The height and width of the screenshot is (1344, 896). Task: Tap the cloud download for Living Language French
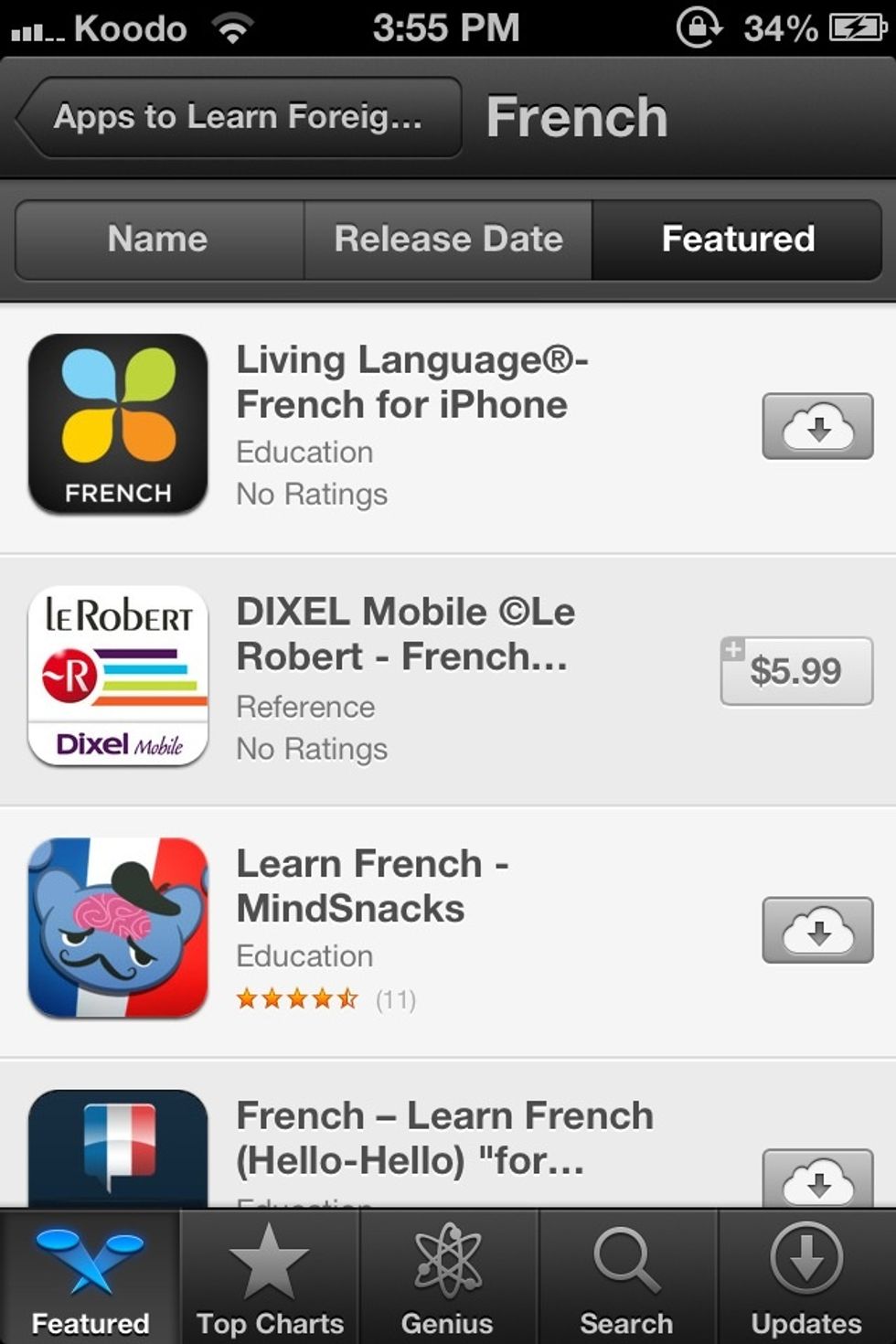[x=816, y=425]
